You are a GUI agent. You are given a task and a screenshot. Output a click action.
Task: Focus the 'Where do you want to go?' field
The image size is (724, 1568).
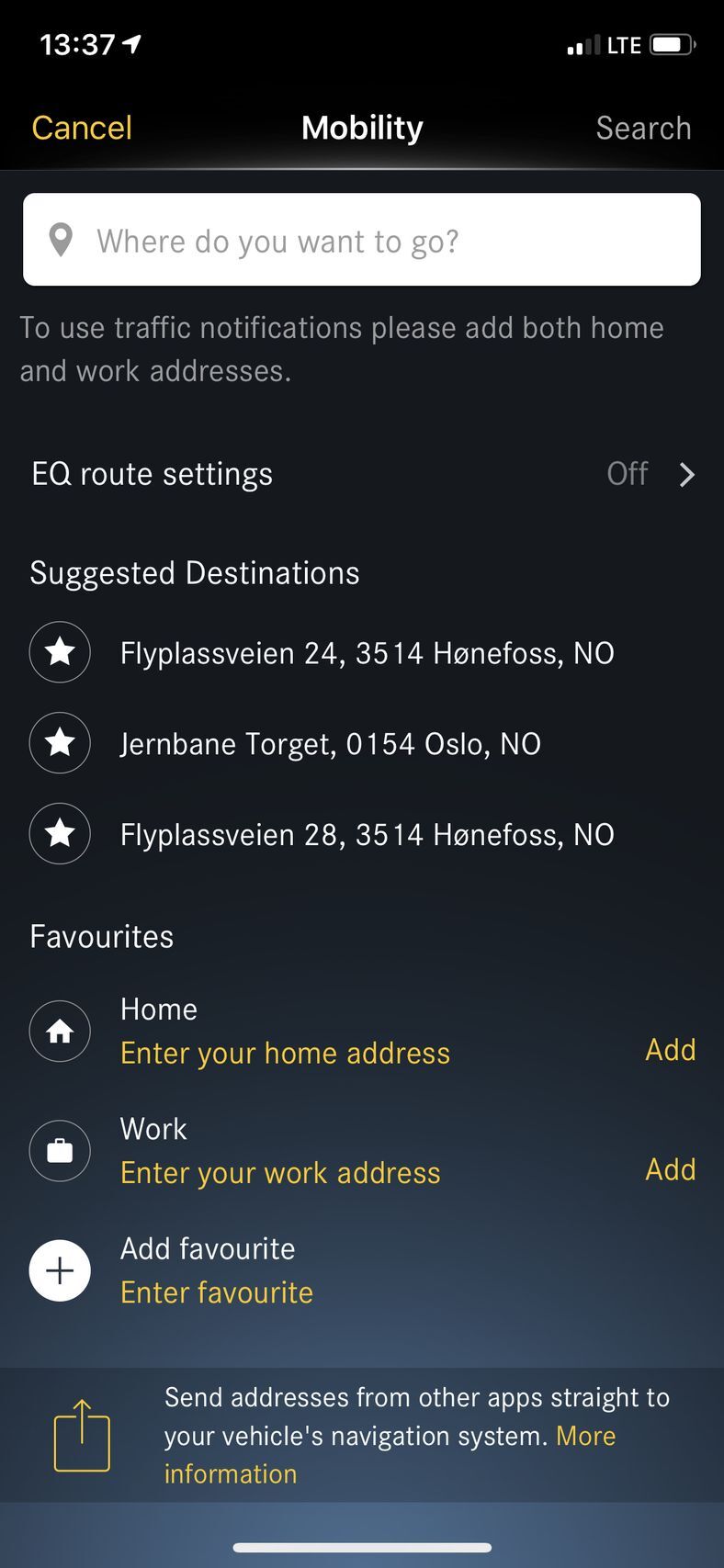tap(362, 241)
